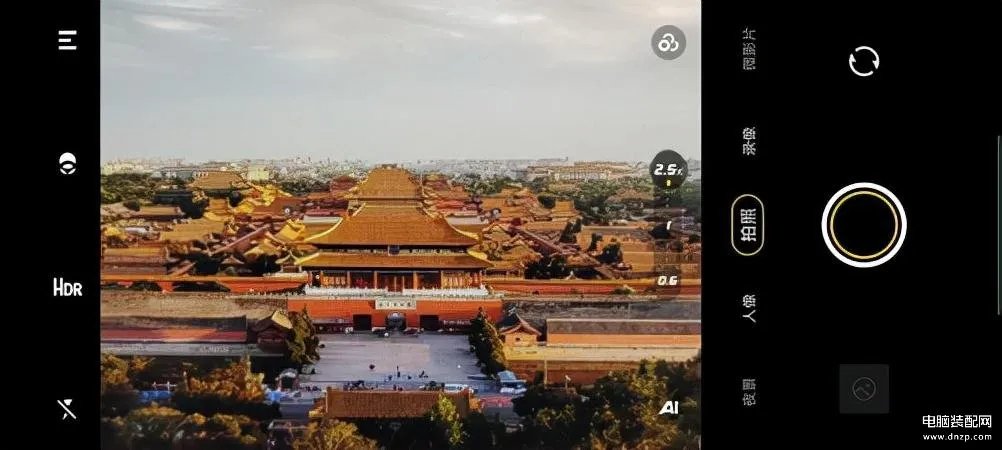Switch to the 人像 portrait mode
This screenshot has height=450, width=1002.
748,308
